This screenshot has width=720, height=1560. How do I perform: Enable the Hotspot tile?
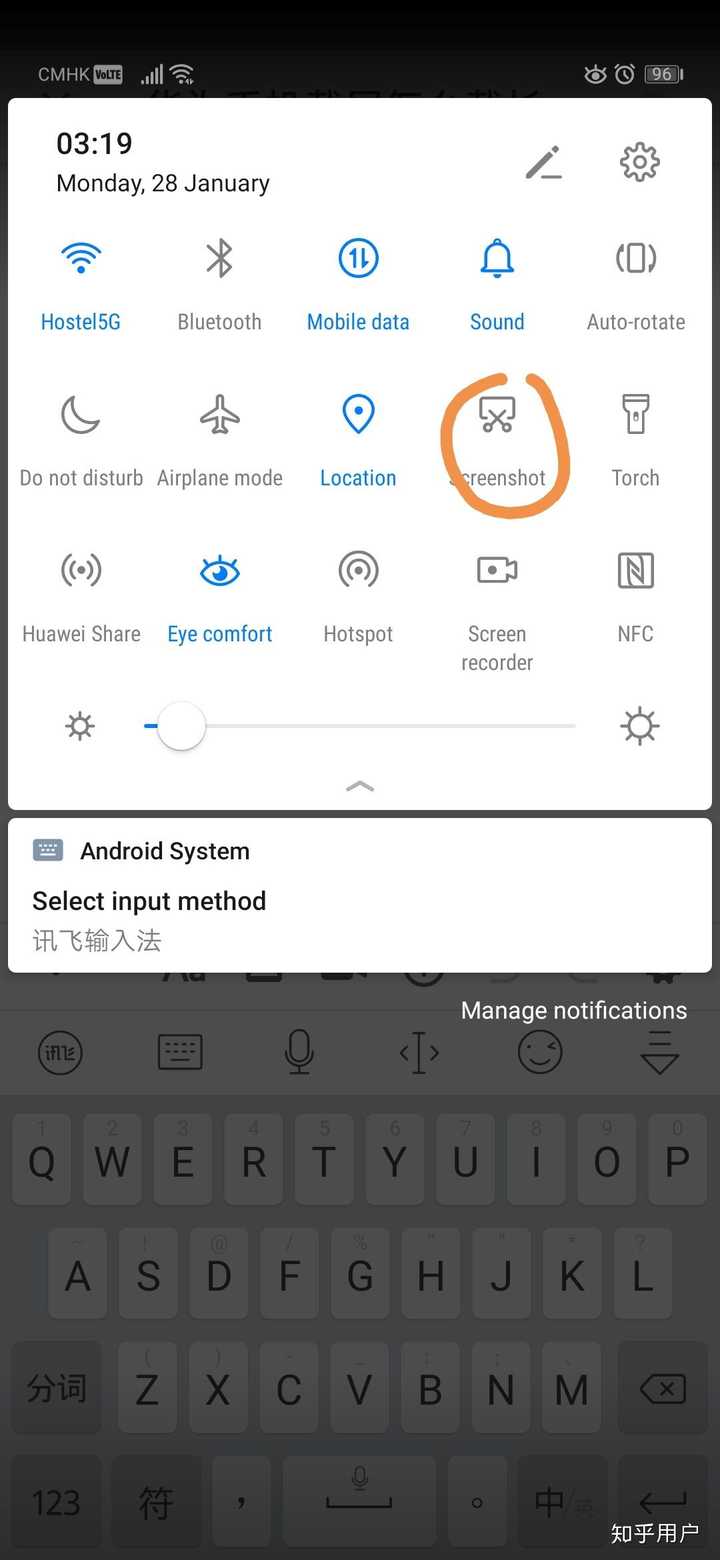[358, 571]
